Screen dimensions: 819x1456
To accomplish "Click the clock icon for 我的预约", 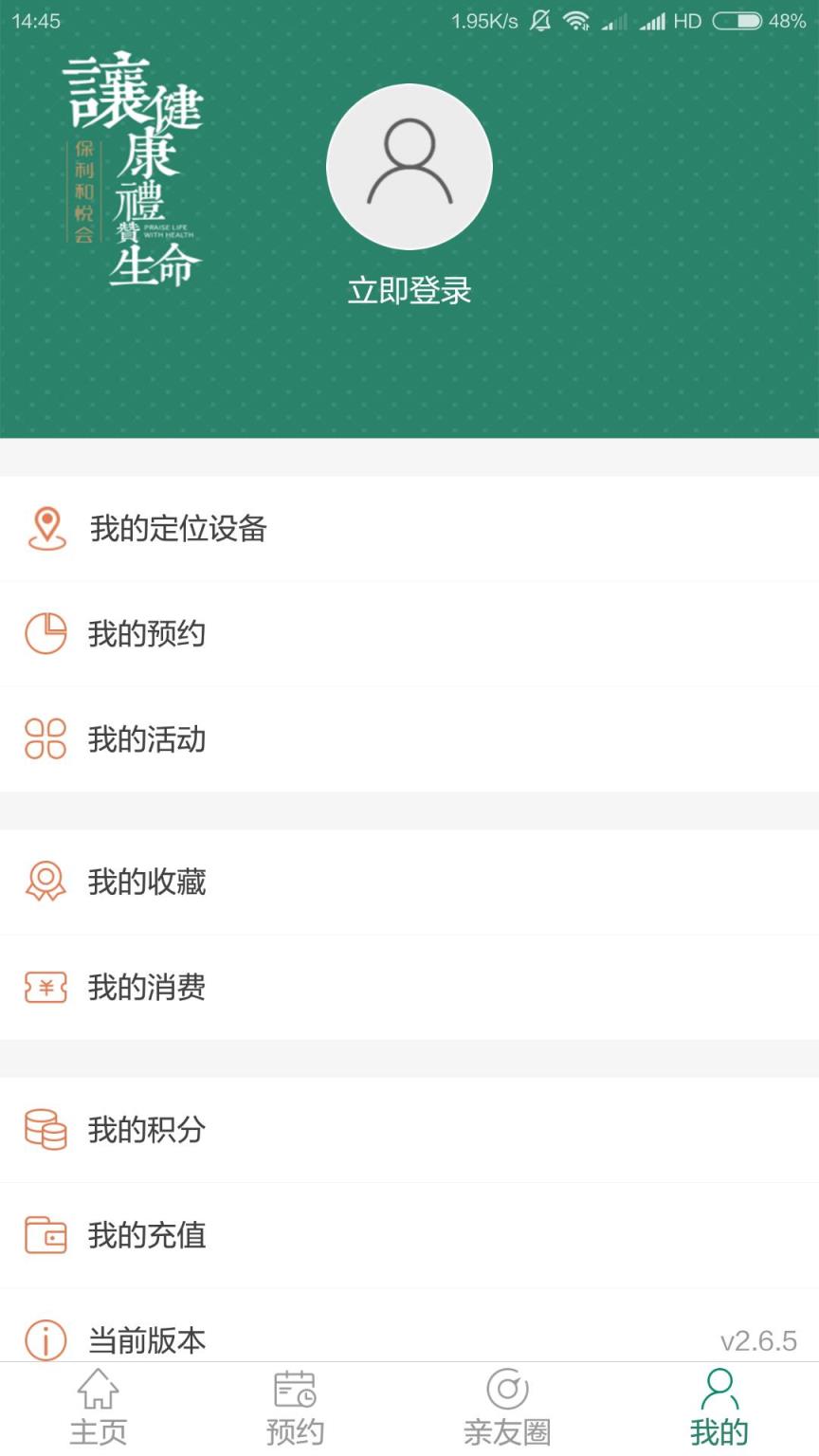I will click(45, 633).
